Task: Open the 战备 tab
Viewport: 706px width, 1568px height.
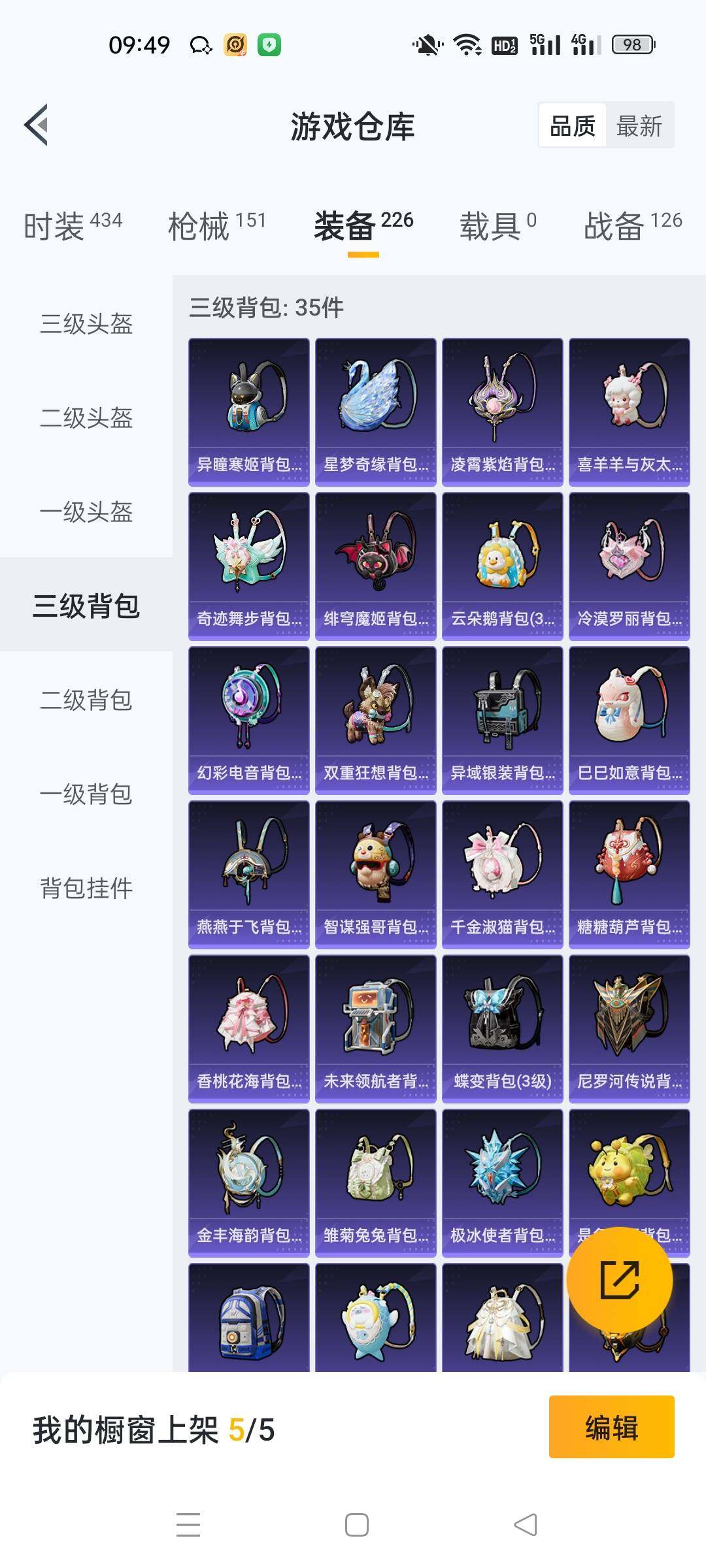Action: tap(632, 226)
